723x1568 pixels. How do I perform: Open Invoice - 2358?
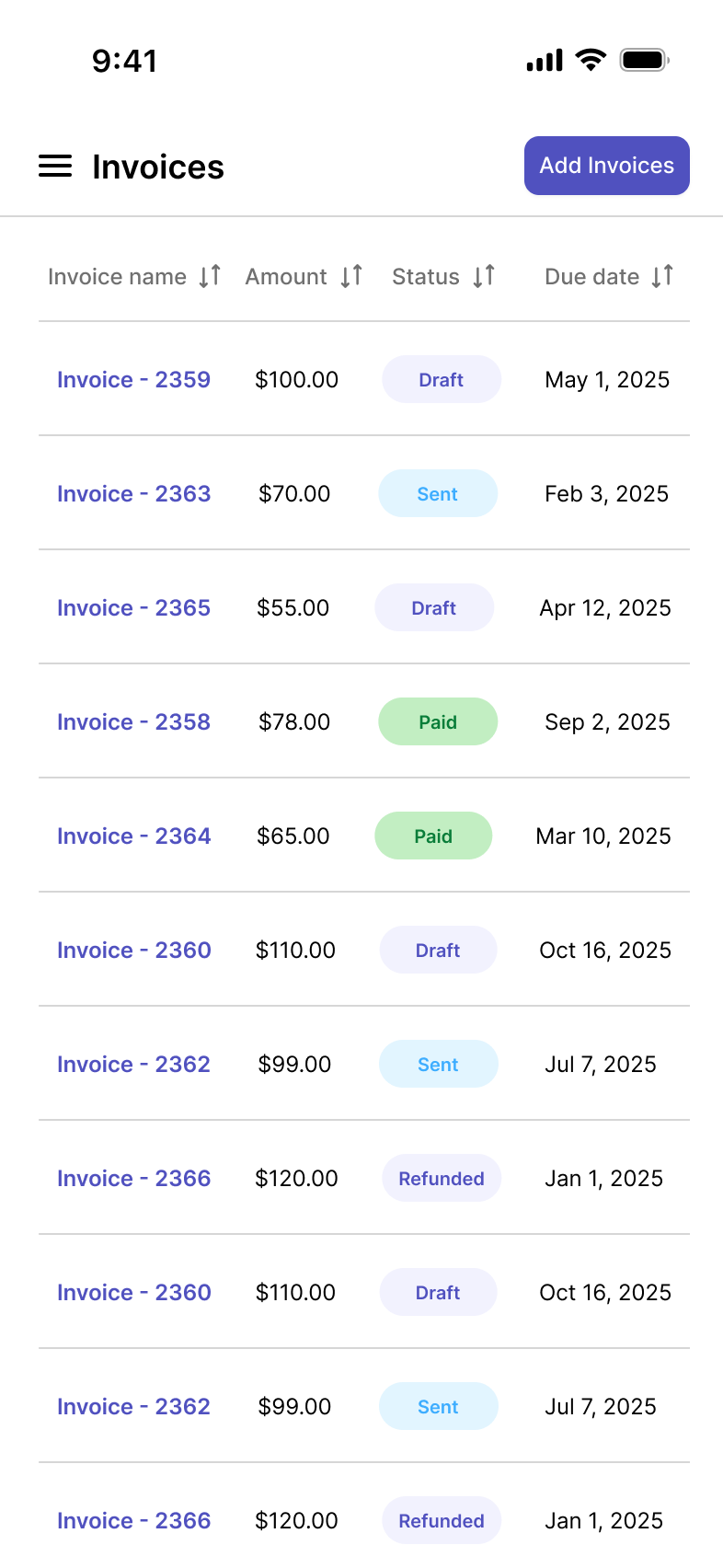[x=133, y=721]
